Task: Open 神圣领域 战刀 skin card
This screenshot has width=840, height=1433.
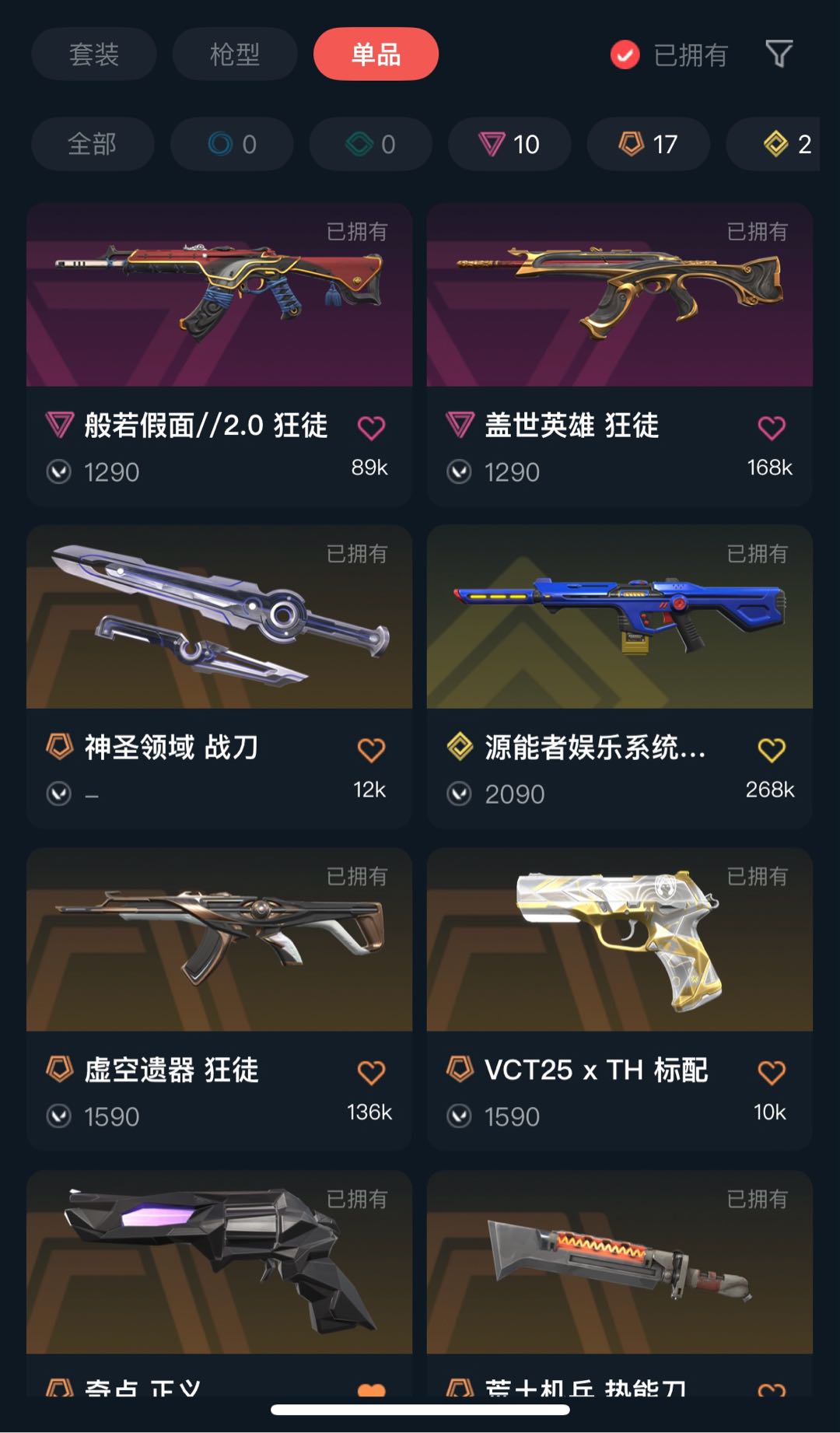Action: point(219,618)
